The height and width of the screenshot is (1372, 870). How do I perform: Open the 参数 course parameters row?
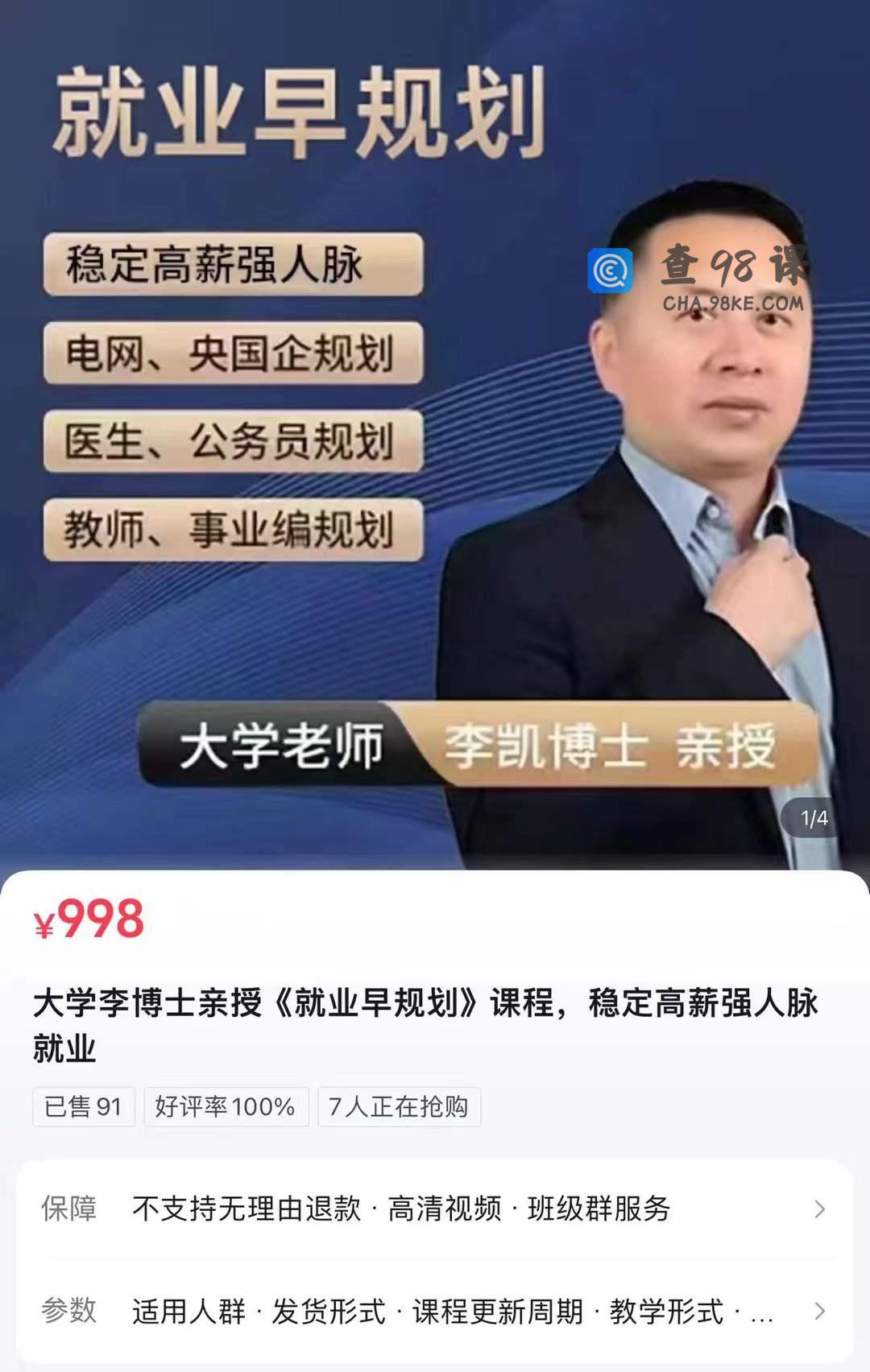pos(435,1311)
